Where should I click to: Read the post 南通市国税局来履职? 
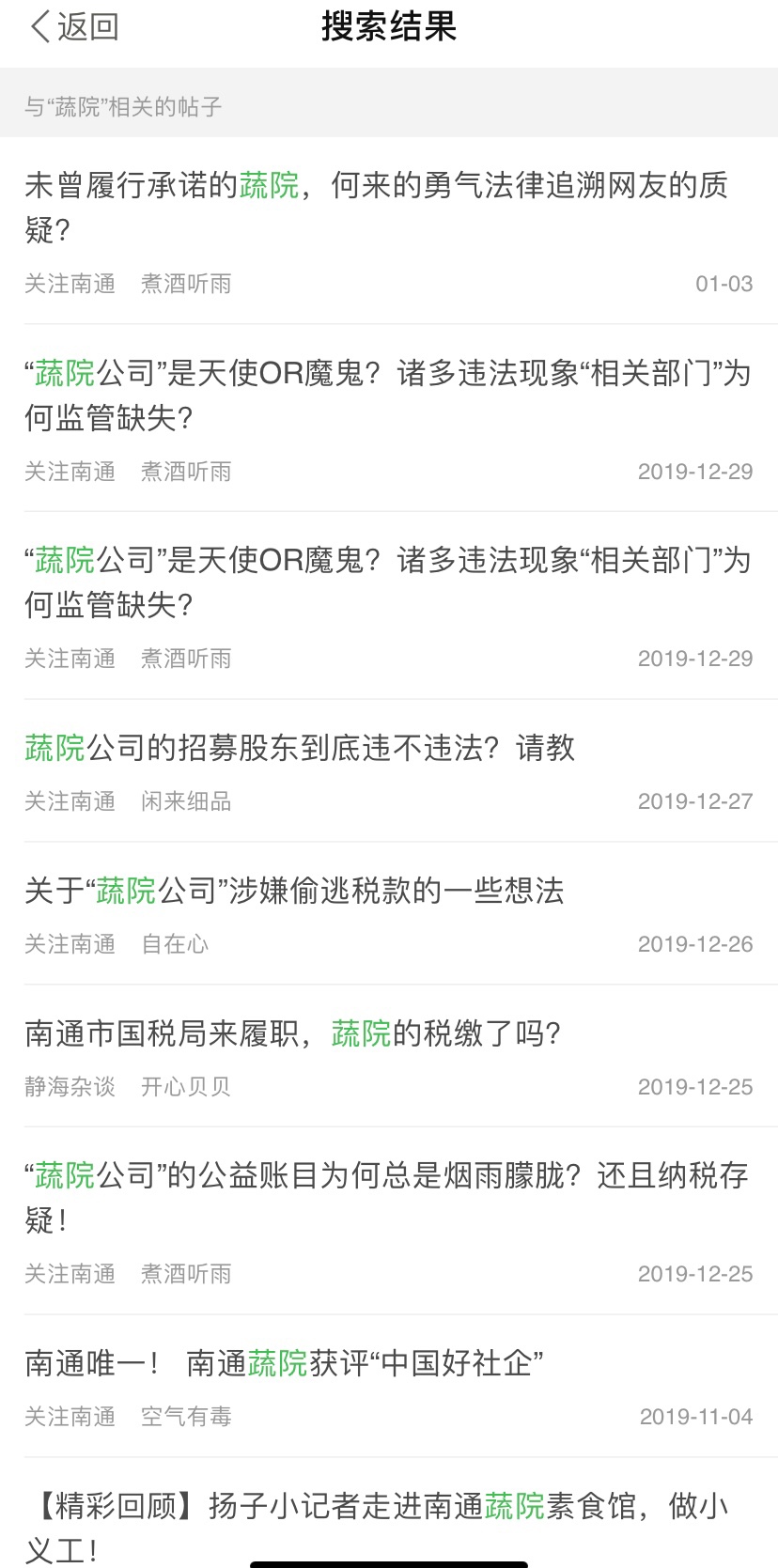click(x=293, y=1033)
